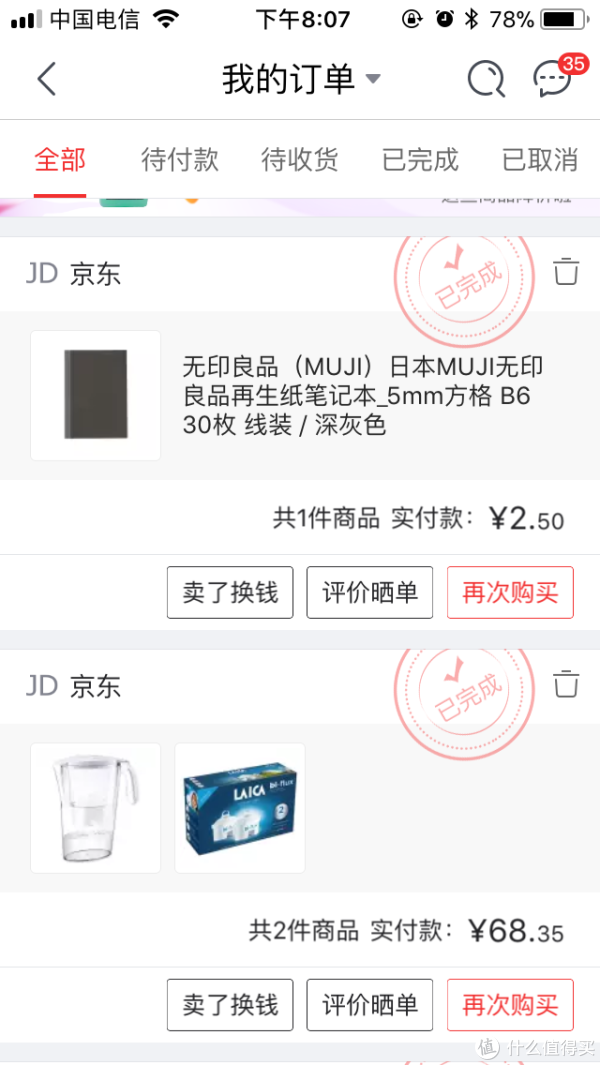View the 已完成 orders tab

click(420, 159)
